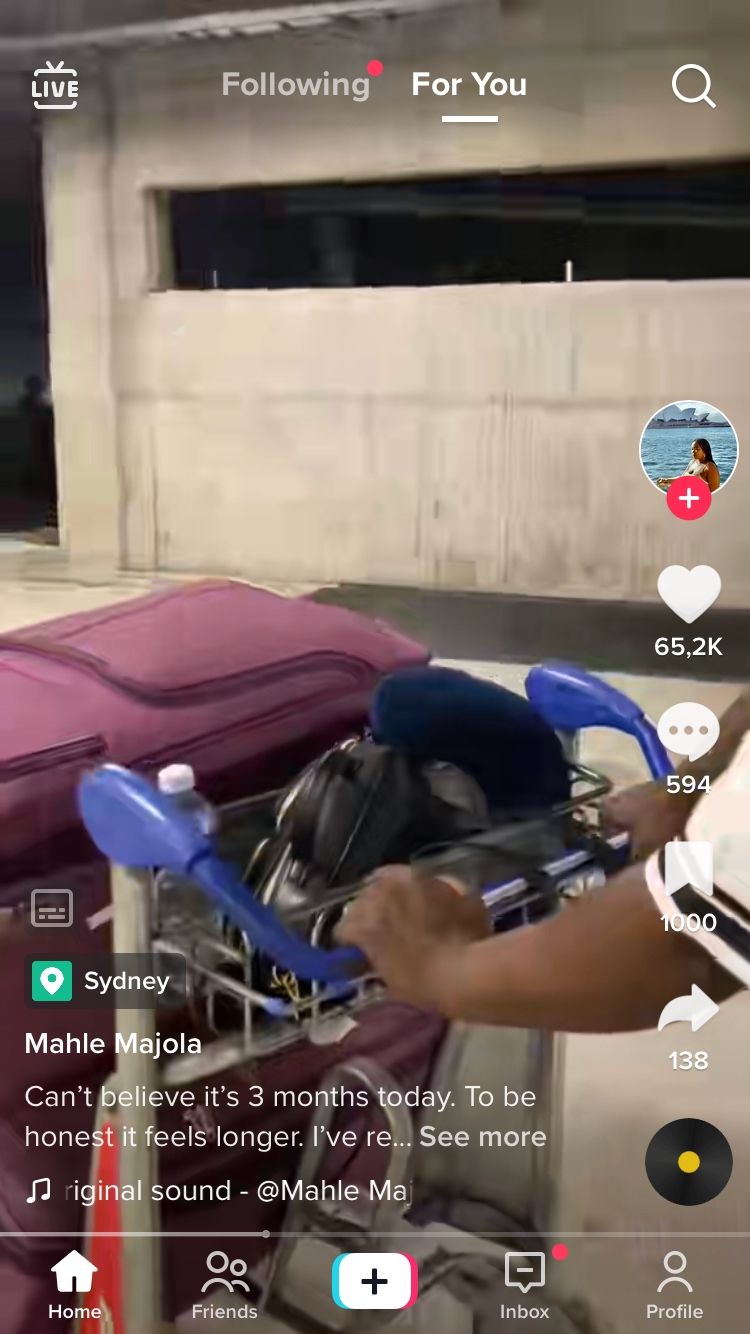Switch to the Following feed
This screenshot has width=750, height=1334.
pos(295,85)
